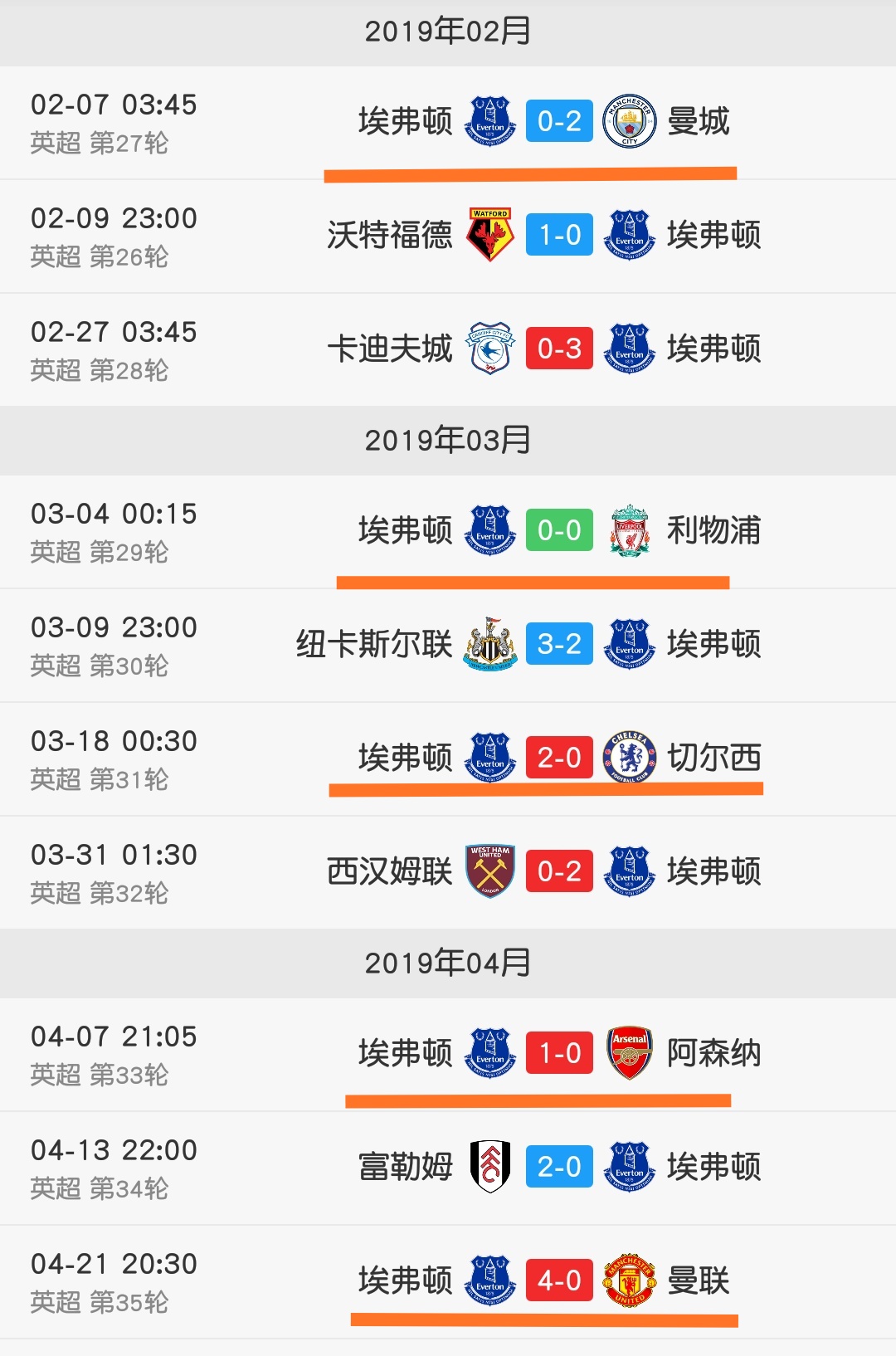Image resolution: width=896 pixels, height=1356 pixels.
Task: Click the 切尔西 team name
Action: (x=718, y=758)
